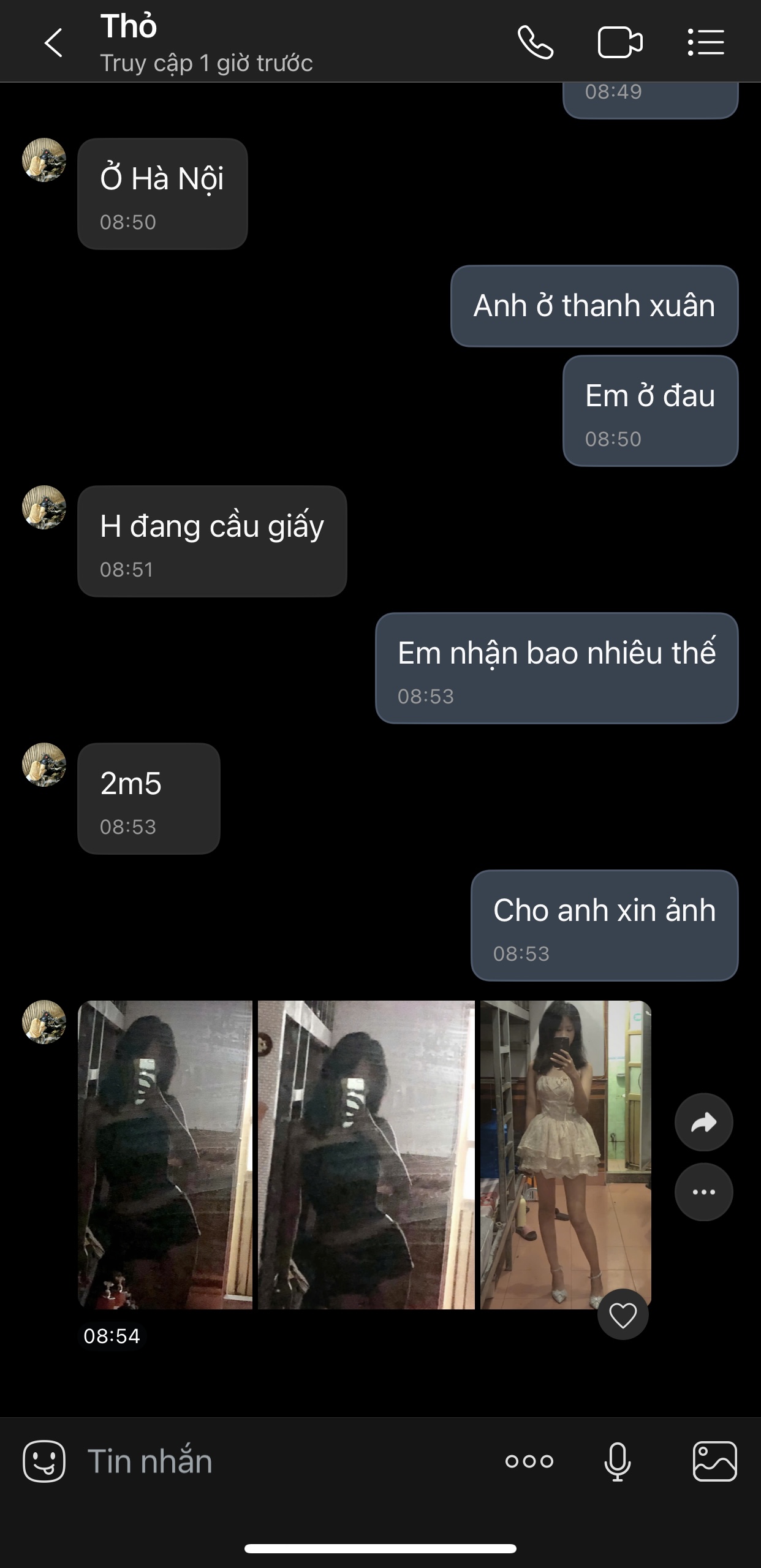Viewport: 761px width, 1568px height.
Task: Record a voice message
Action: [617, 1461]
